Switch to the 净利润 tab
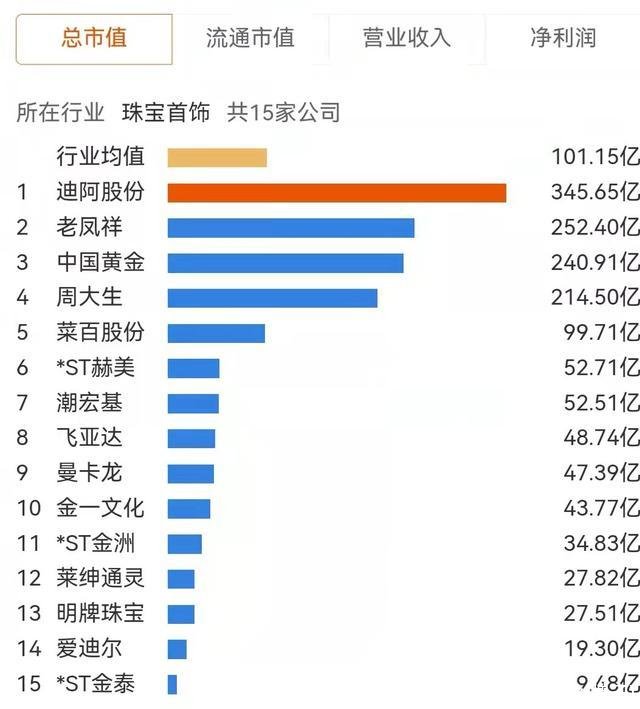640x709 pixels. pyautogui.click(x=563, y=39)
